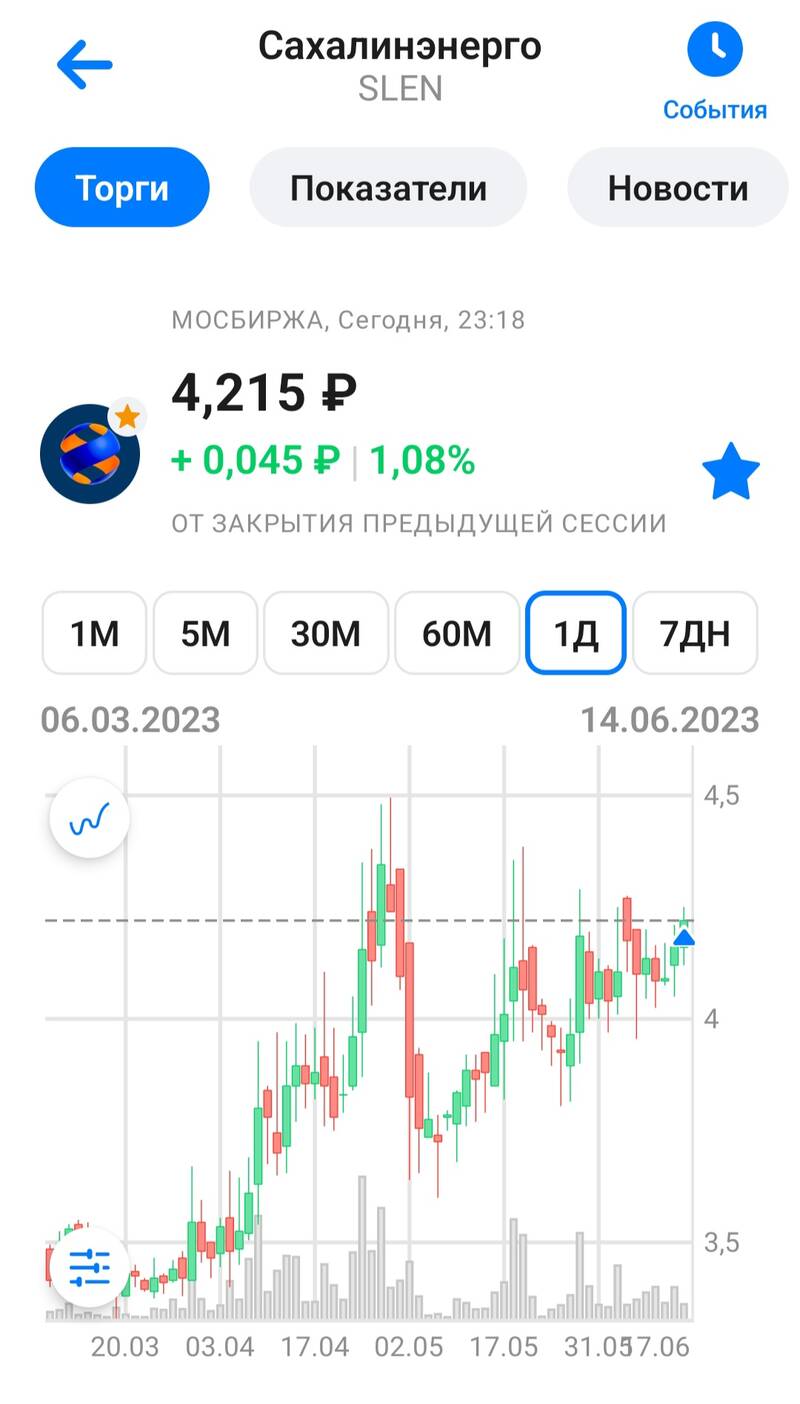Change chart interval to 7ДН
Viewport: 800px width, 1404px height.
point(695,633)
